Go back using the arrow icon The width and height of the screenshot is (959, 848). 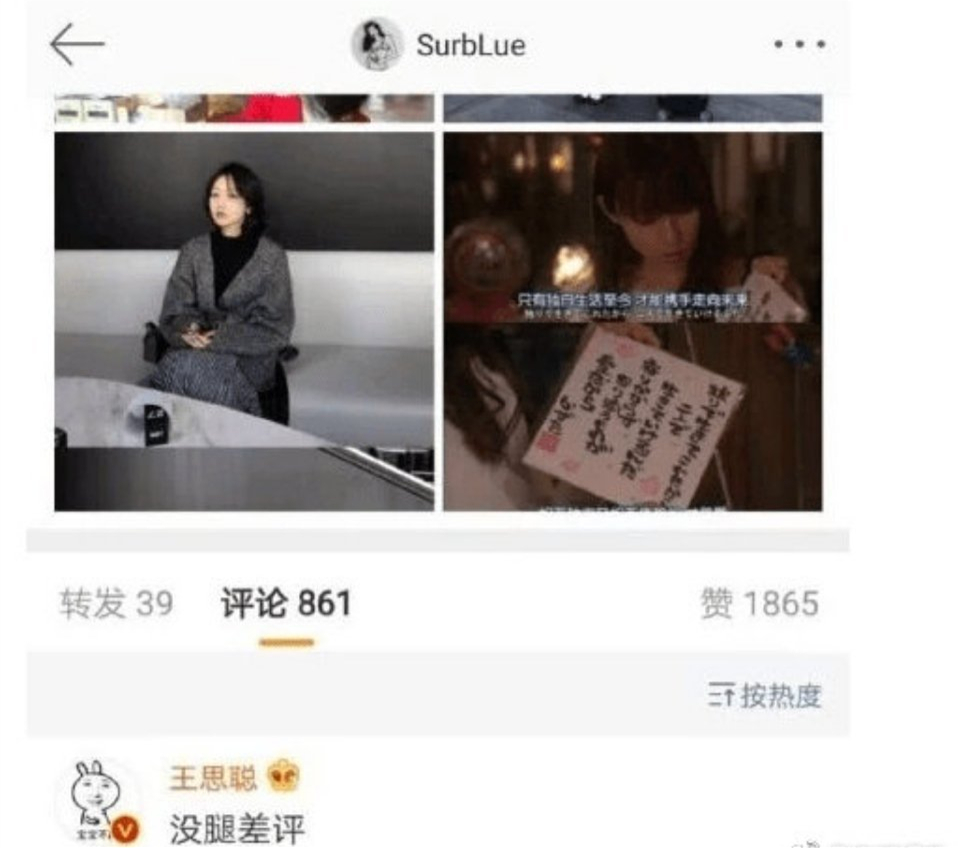pos(77,45)
